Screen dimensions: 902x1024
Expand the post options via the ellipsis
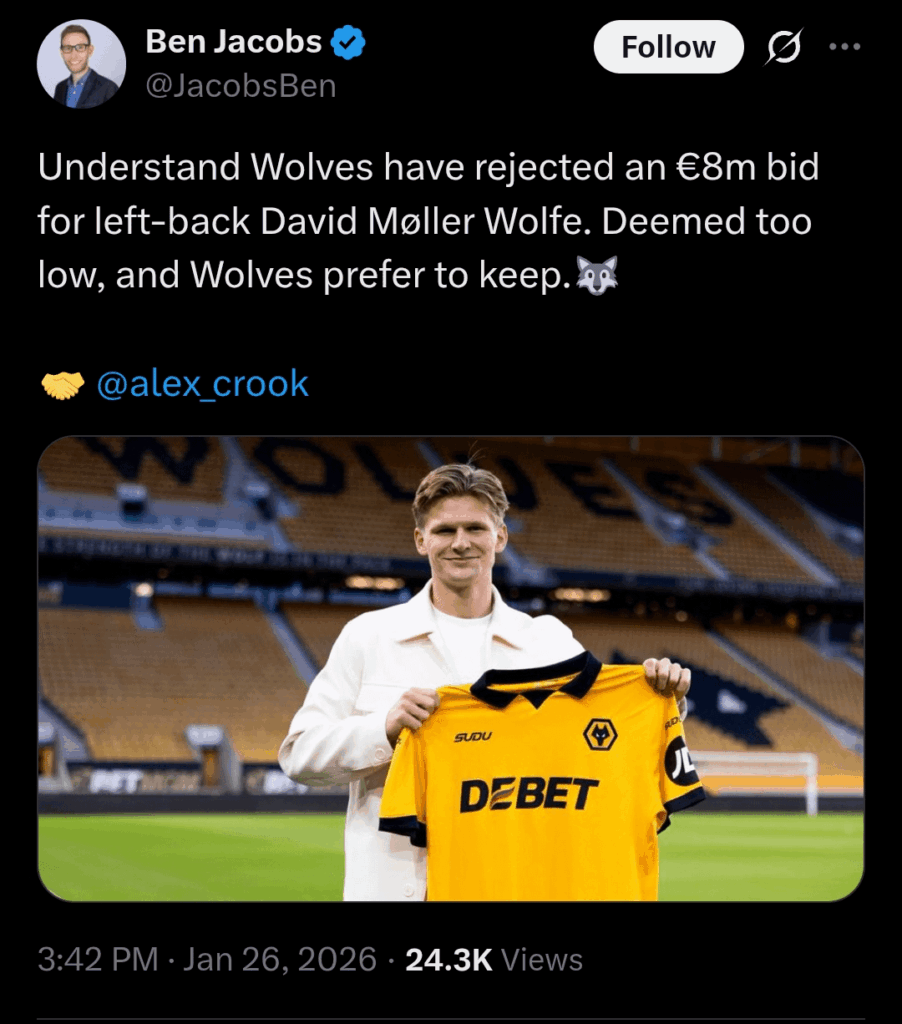[x=845, y=45]
